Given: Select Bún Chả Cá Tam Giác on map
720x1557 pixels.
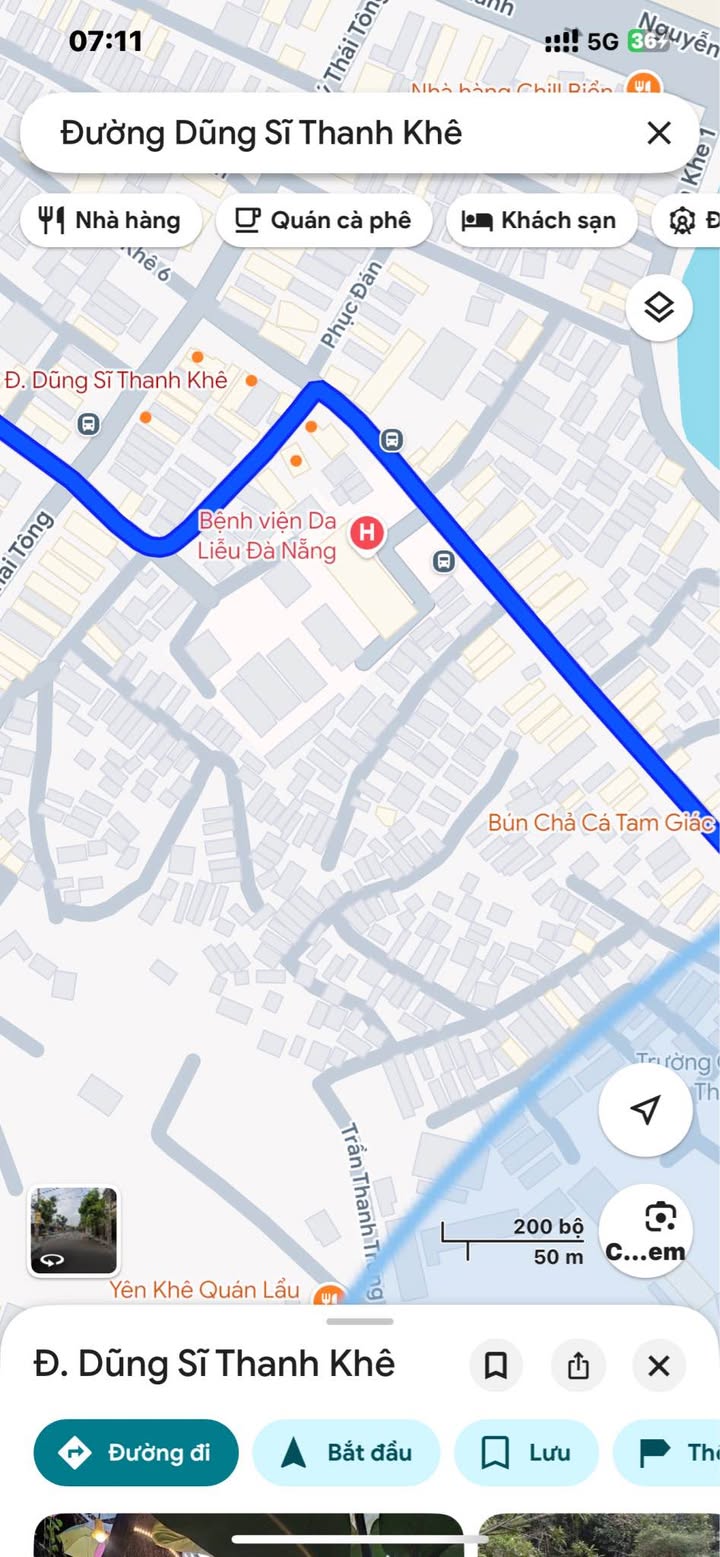Looking at the screenshot, I should point(601,823).
